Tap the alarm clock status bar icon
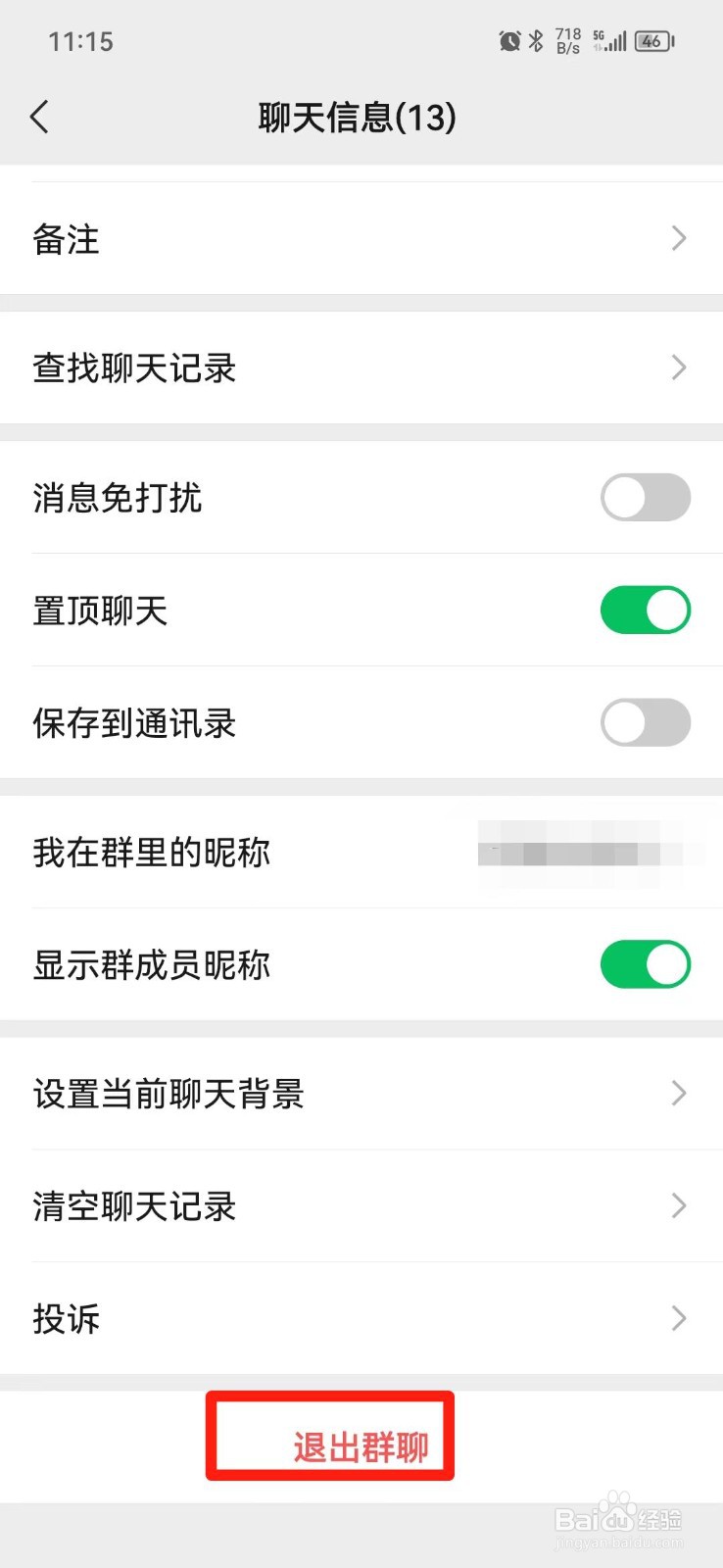Image resolution: width=723 pixels, height=1568 pixels. (x=509, y=40)
